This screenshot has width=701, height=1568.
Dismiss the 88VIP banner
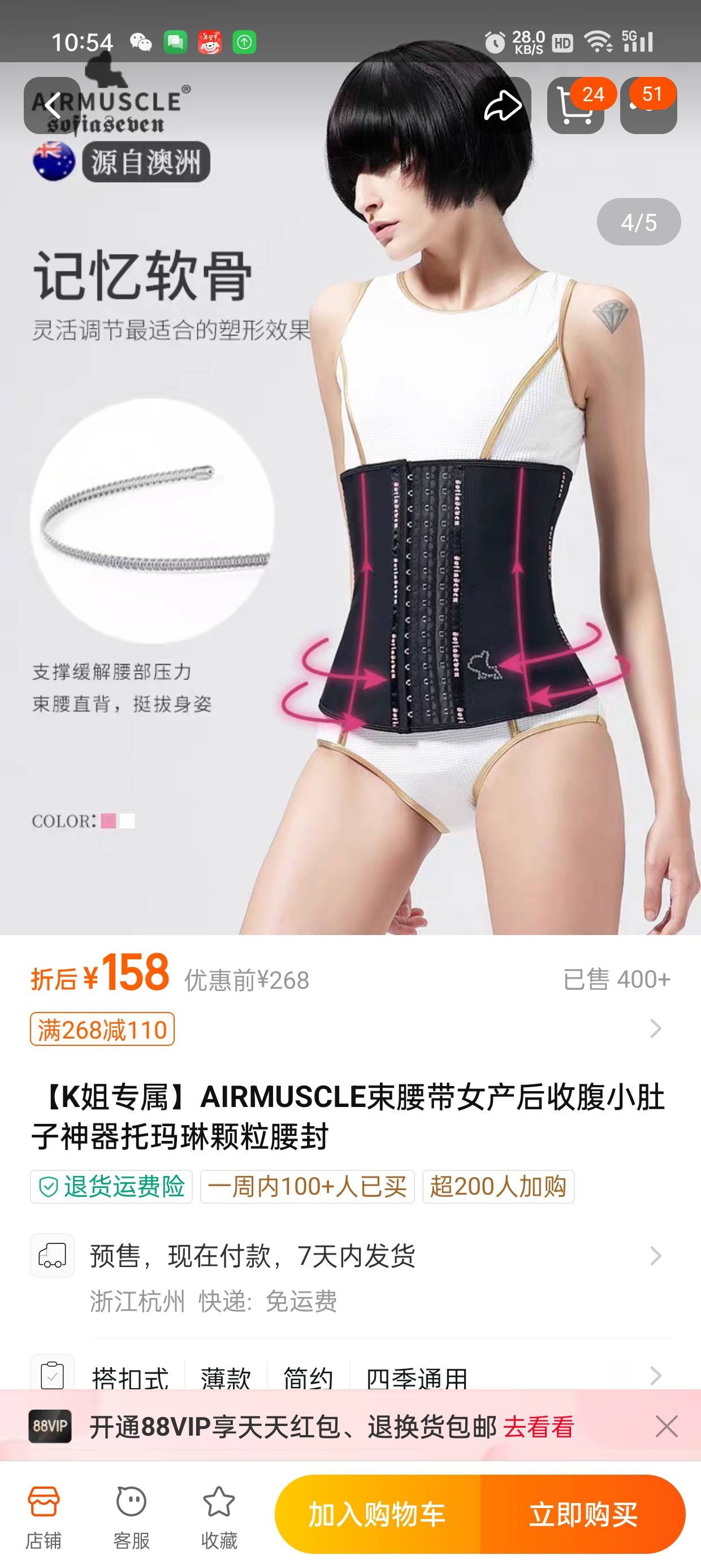tap(667, 1426)
